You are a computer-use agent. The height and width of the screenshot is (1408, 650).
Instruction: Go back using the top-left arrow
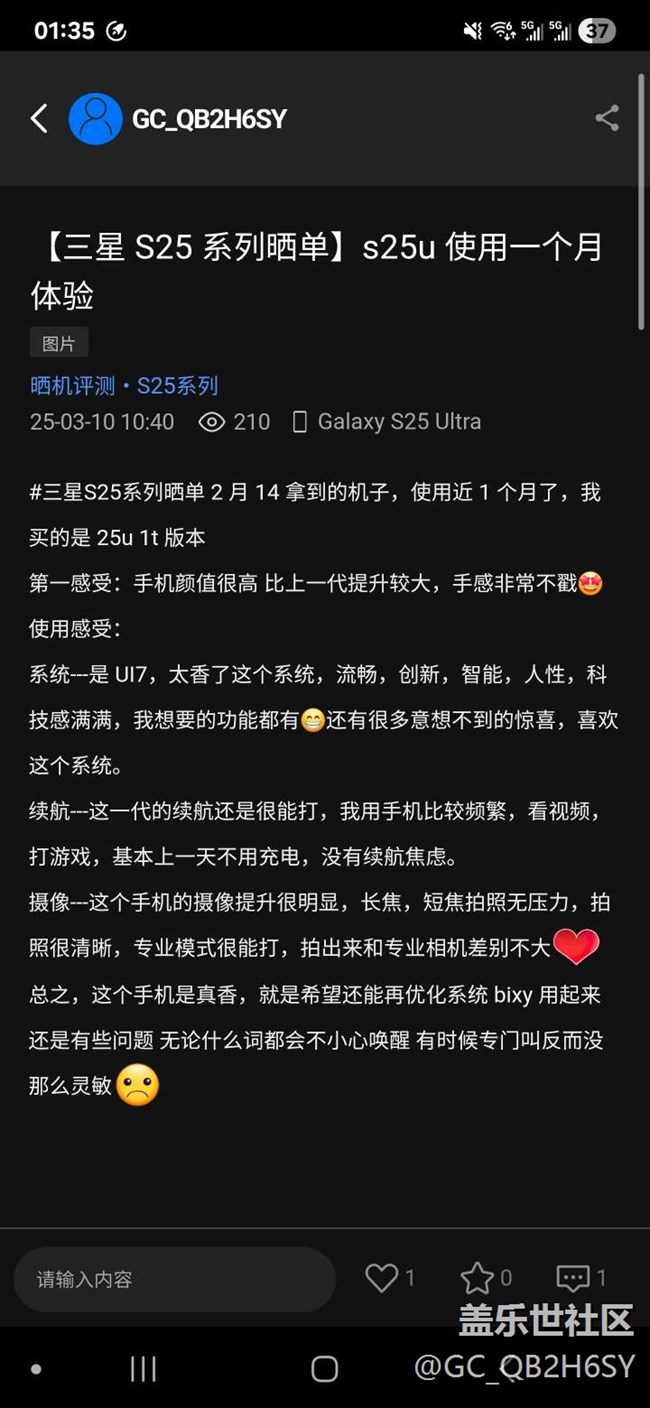pyautogui.click(x=39, y=119)
